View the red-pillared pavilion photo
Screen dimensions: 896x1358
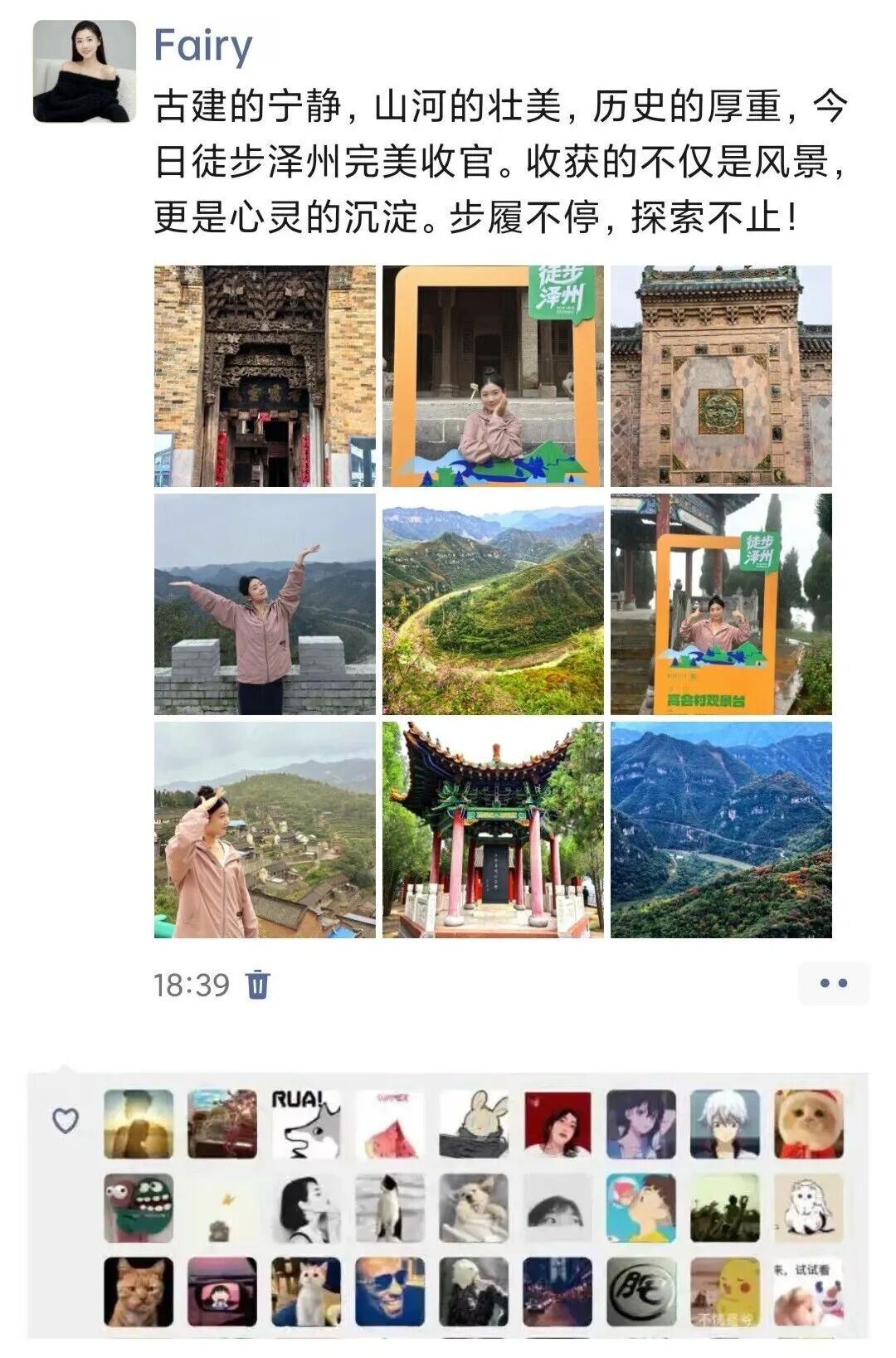tap(493, 830)
